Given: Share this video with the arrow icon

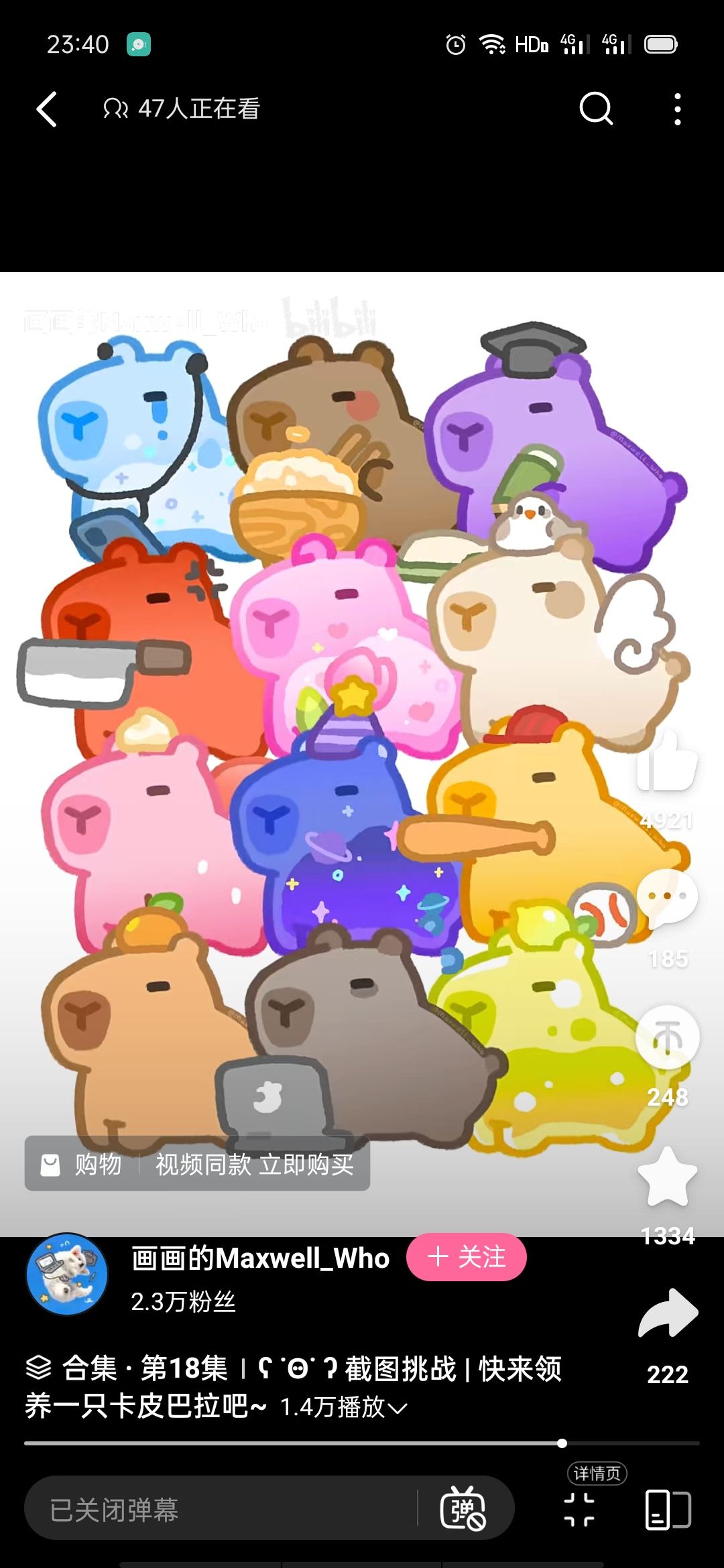Looking at the screenshot, I should pyautogui.click(x=668, y=1313).
